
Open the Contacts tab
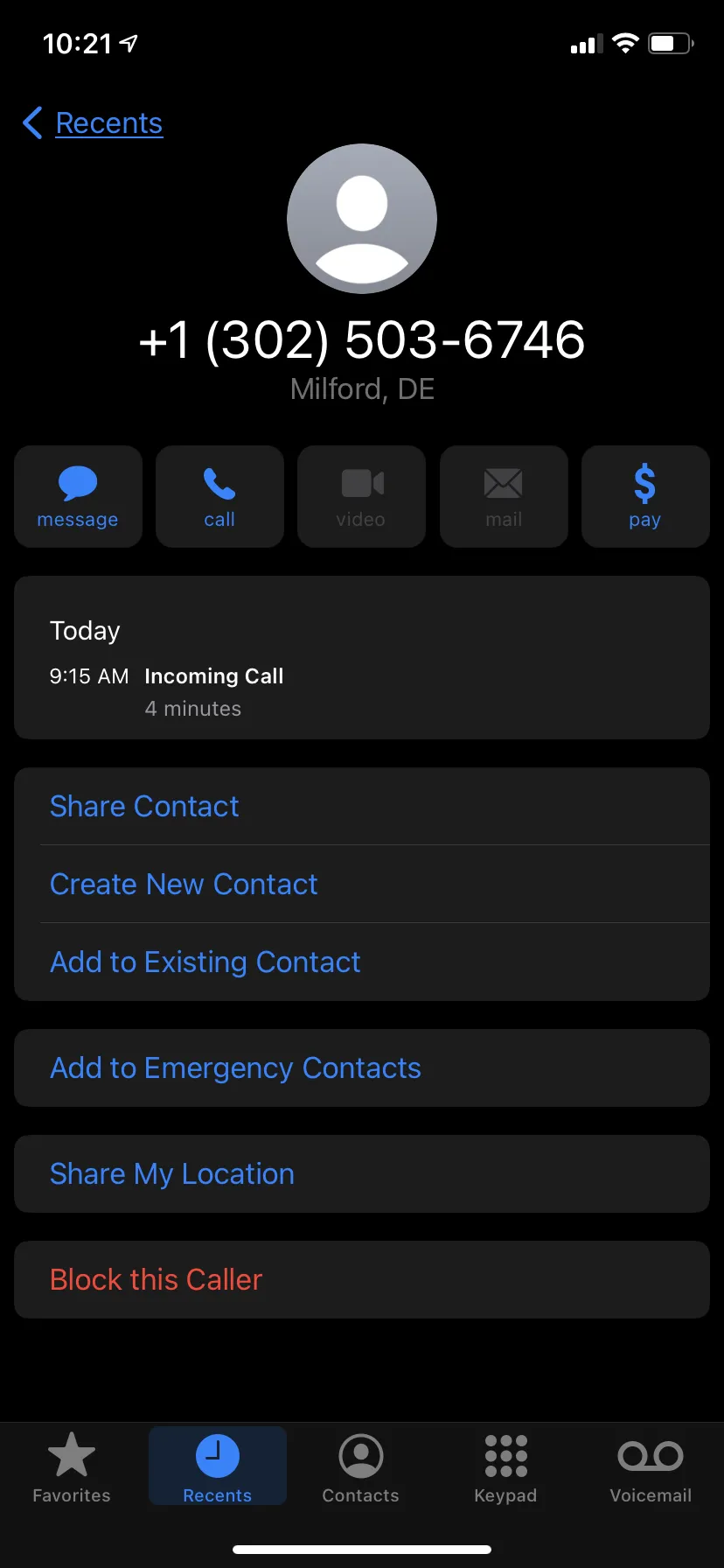[x=361, y=1467]
